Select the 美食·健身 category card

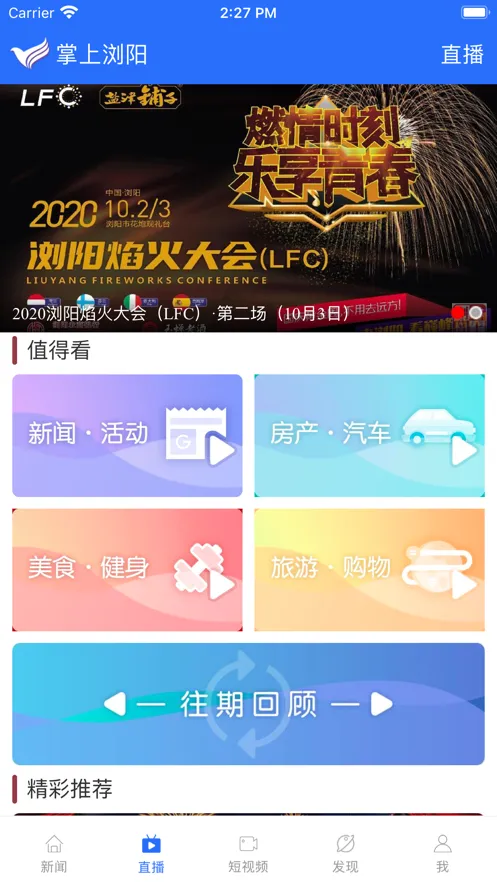click(x=127, y=569)
